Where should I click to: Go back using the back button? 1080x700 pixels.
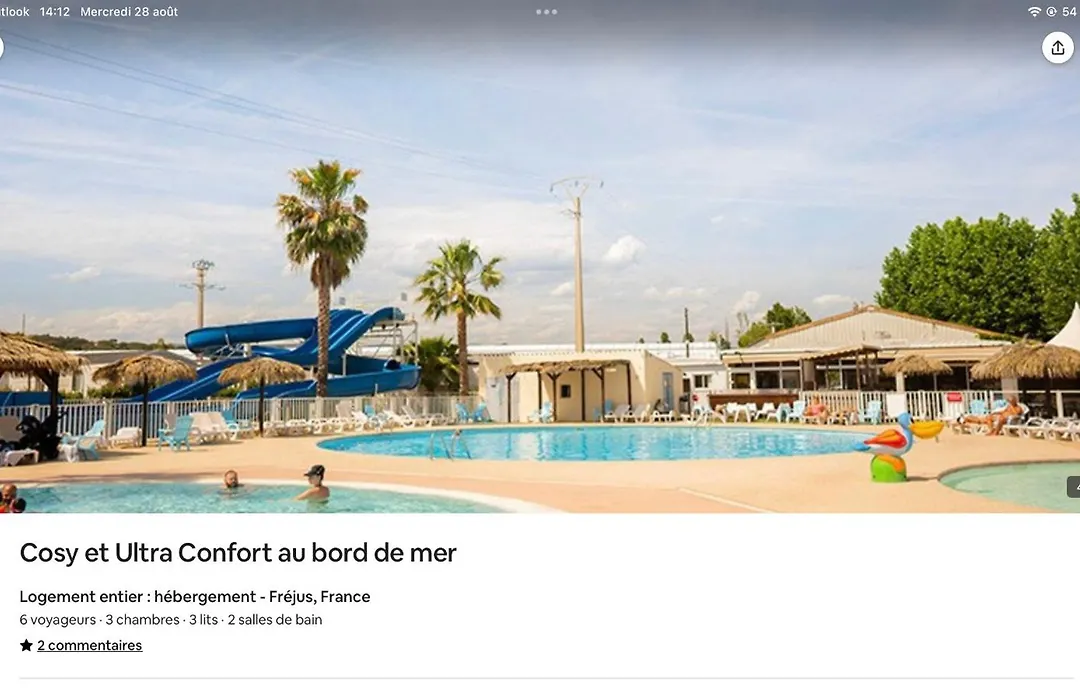[3, 48]
